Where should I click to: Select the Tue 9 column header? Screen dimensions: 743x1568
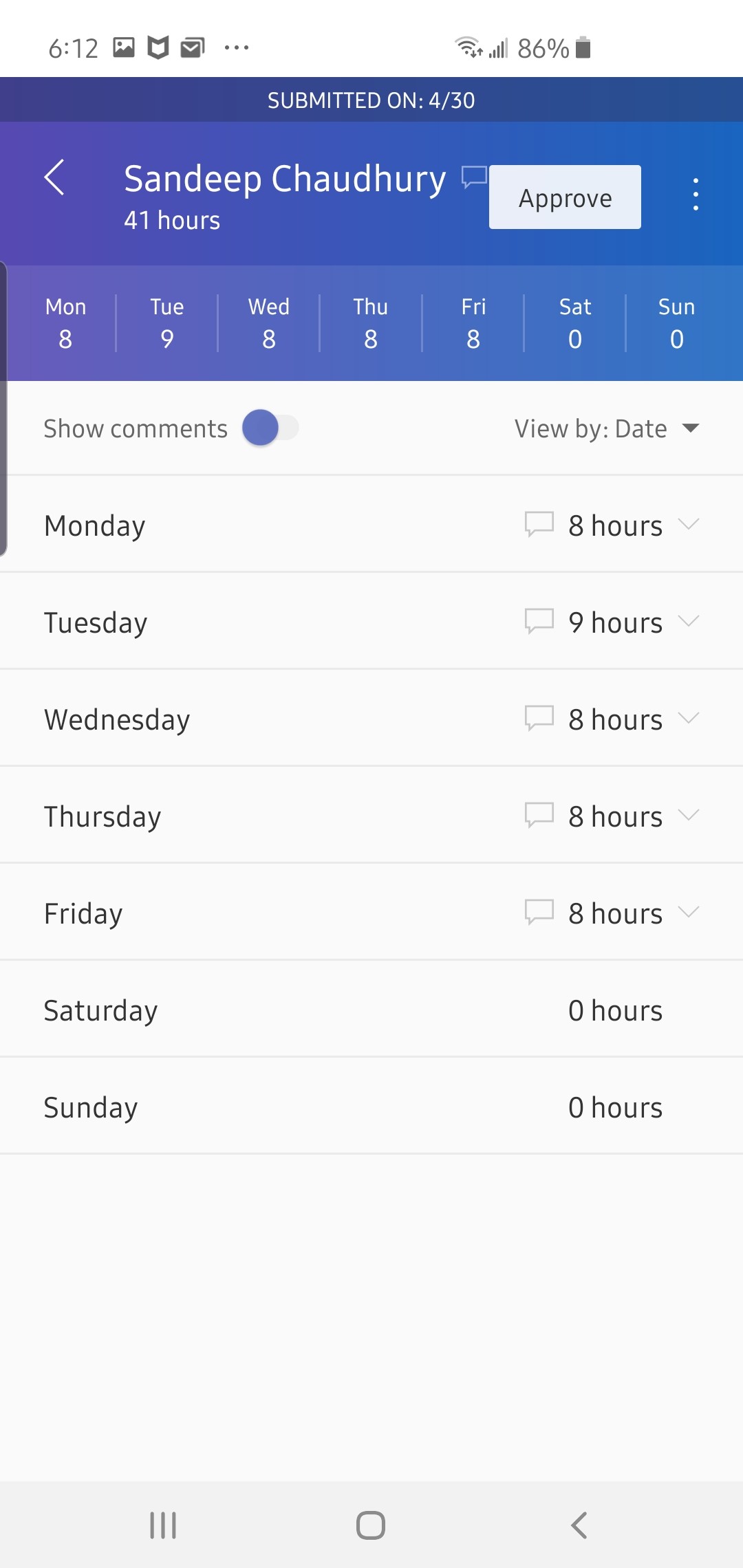click(165, 322)
